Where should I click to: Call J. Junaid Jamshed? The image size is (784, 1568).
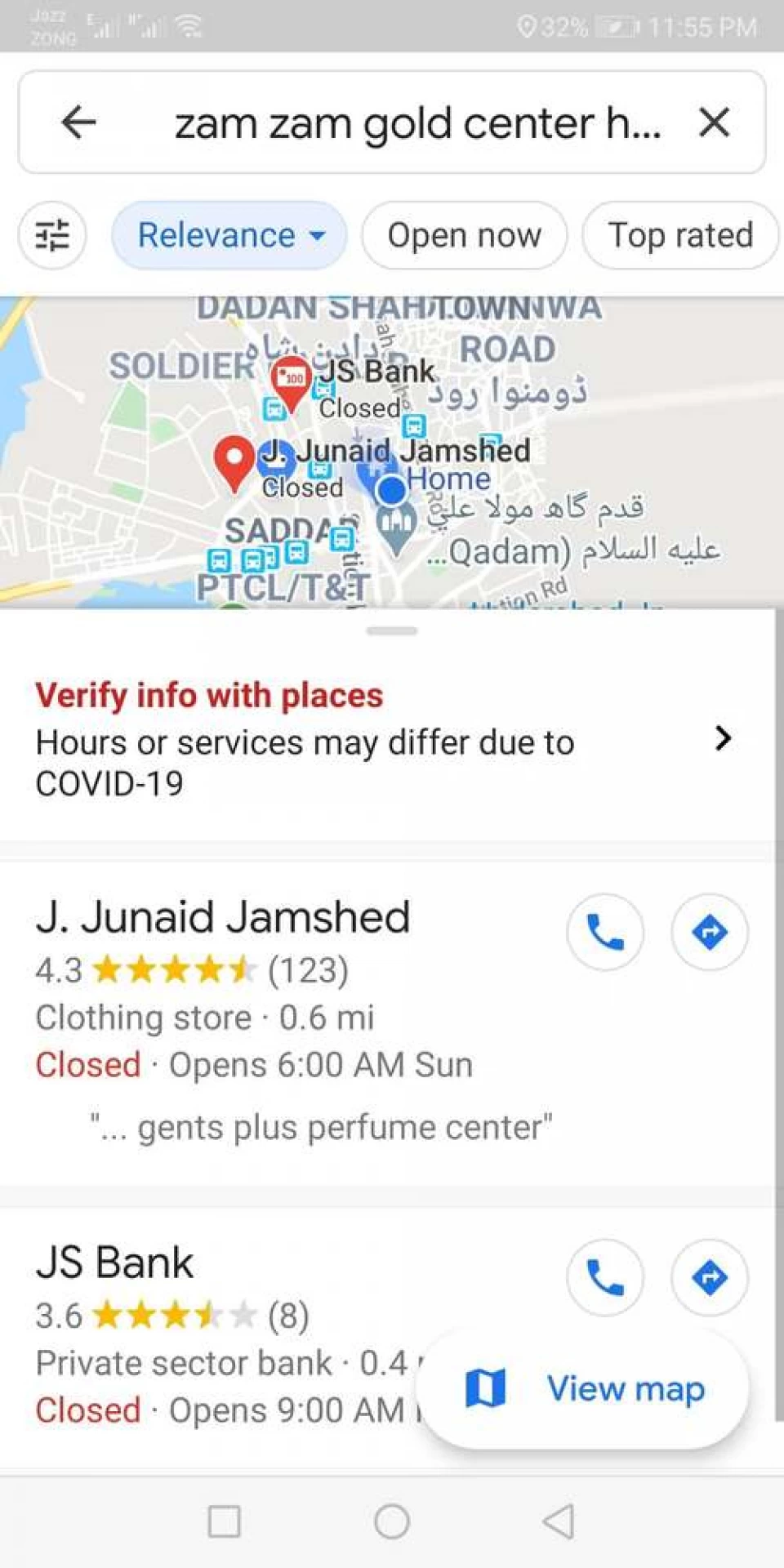(605, 933)
